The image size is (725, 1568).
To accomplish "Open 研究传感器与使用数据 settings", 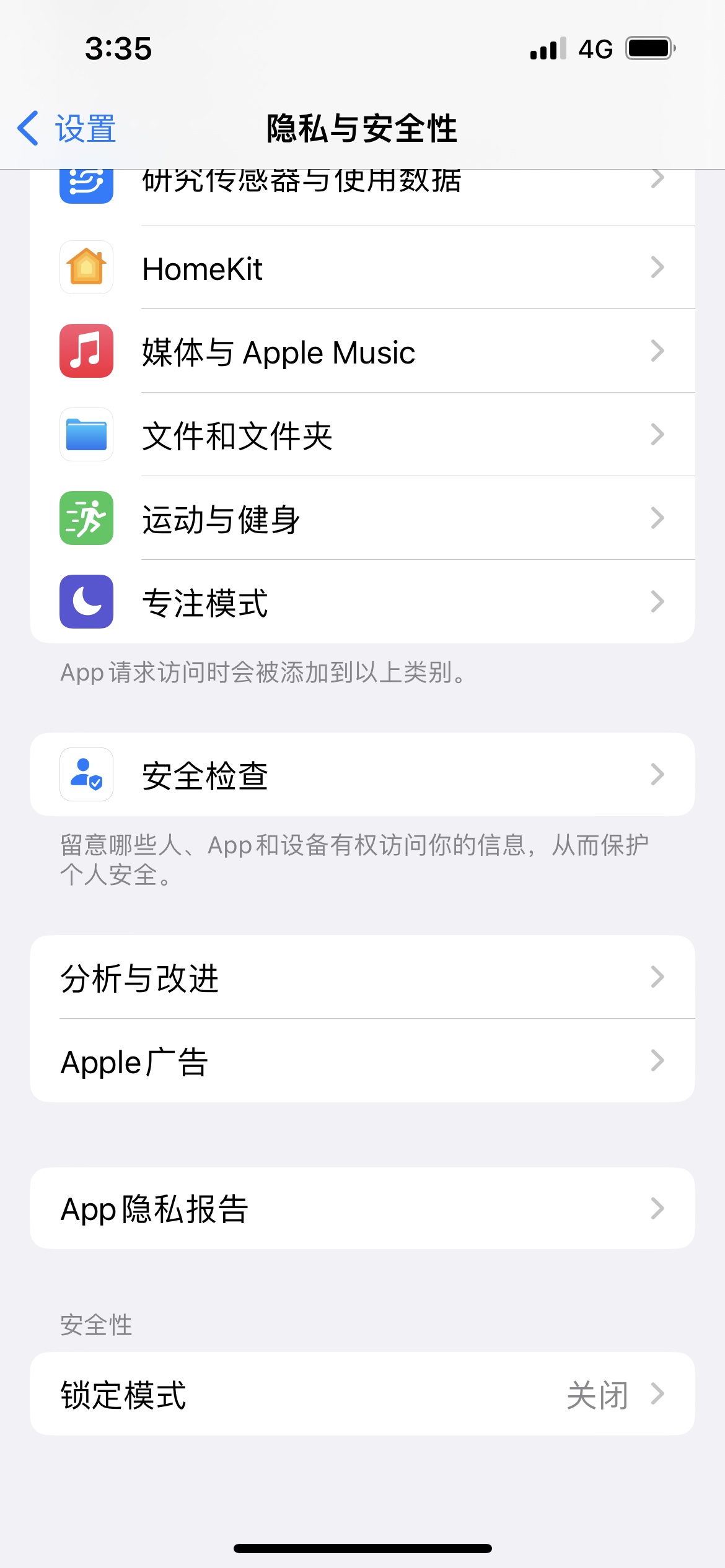I will 362,186.
